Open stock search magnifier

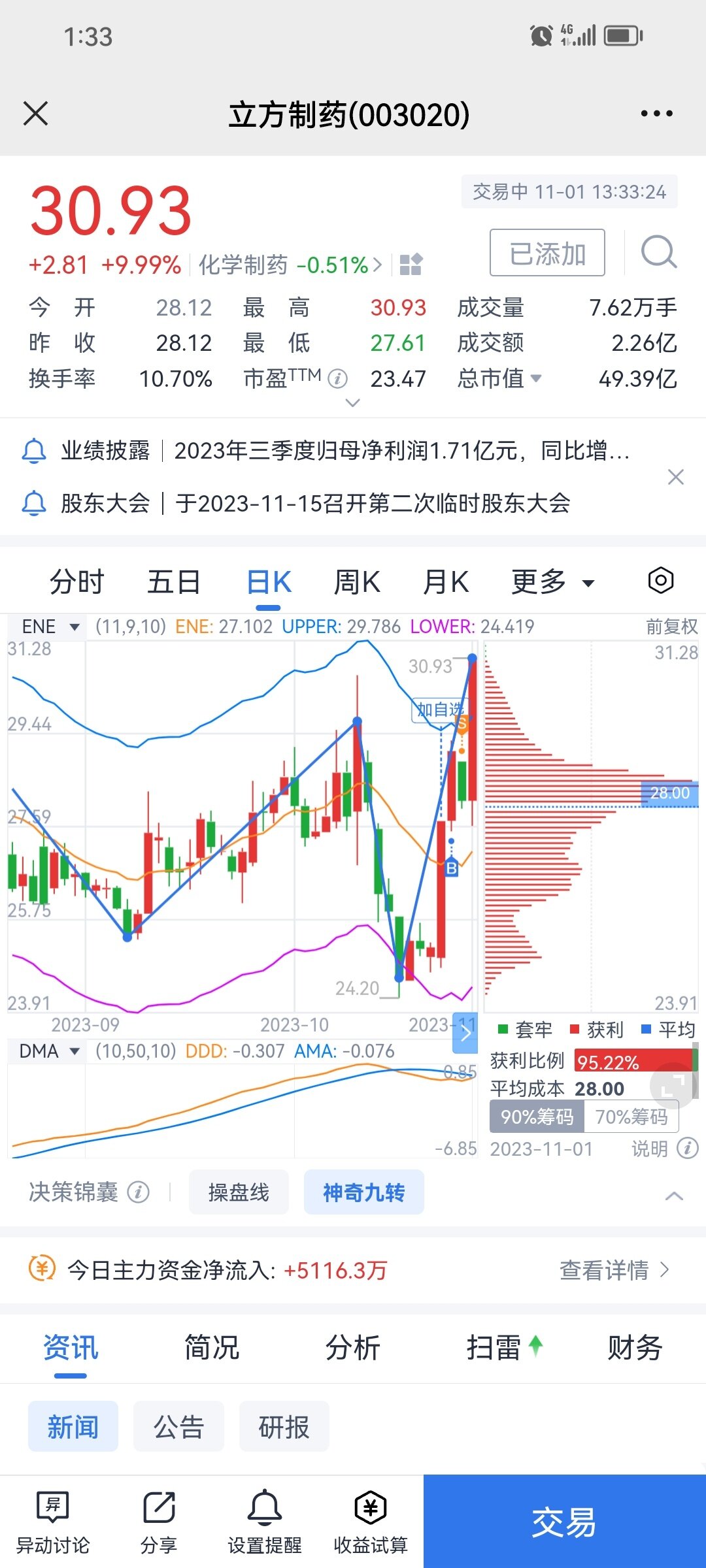pos(658,252)
